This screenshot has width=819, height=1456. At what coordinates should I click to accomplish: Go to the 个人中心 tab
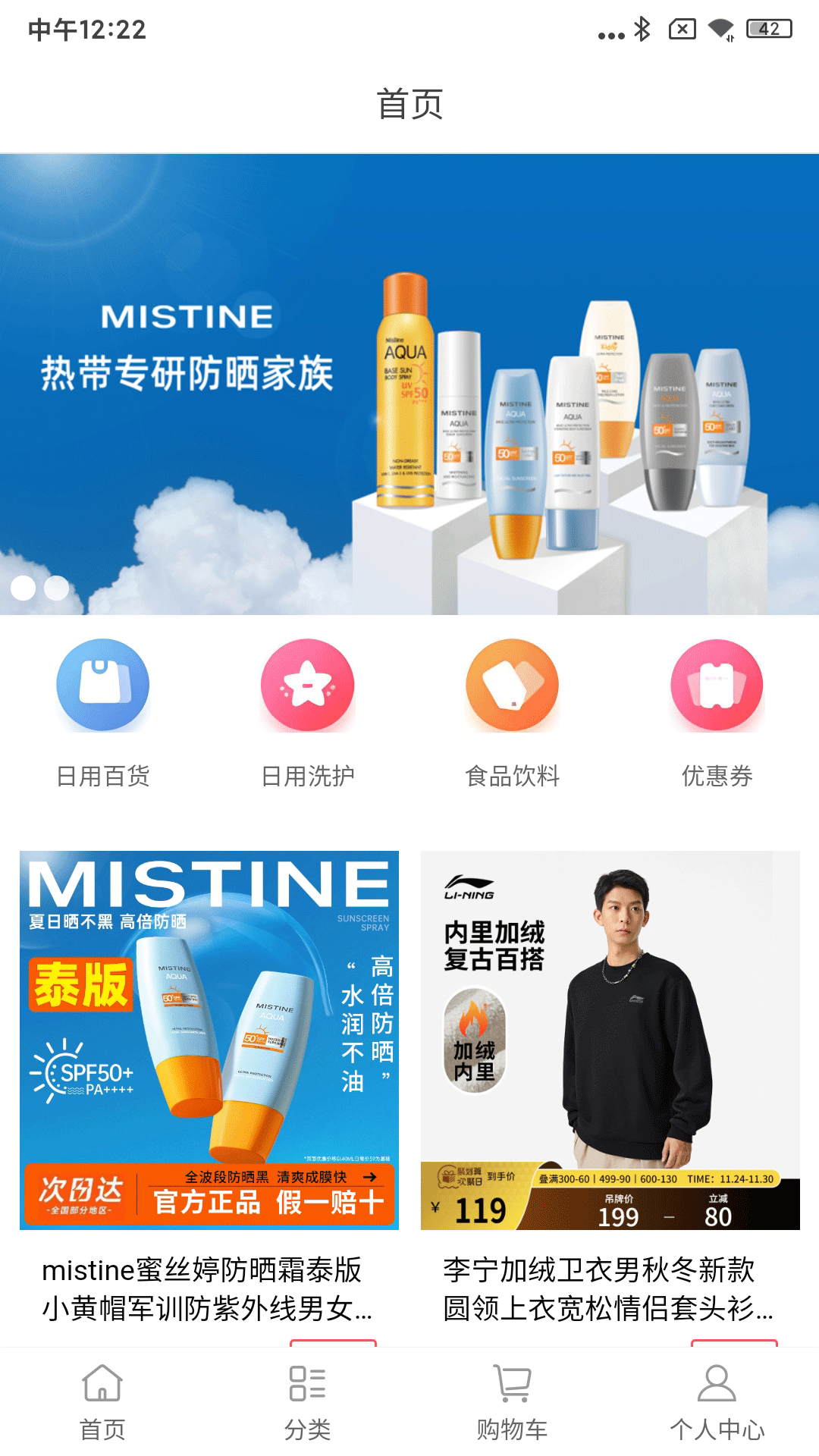[717, 1402]
